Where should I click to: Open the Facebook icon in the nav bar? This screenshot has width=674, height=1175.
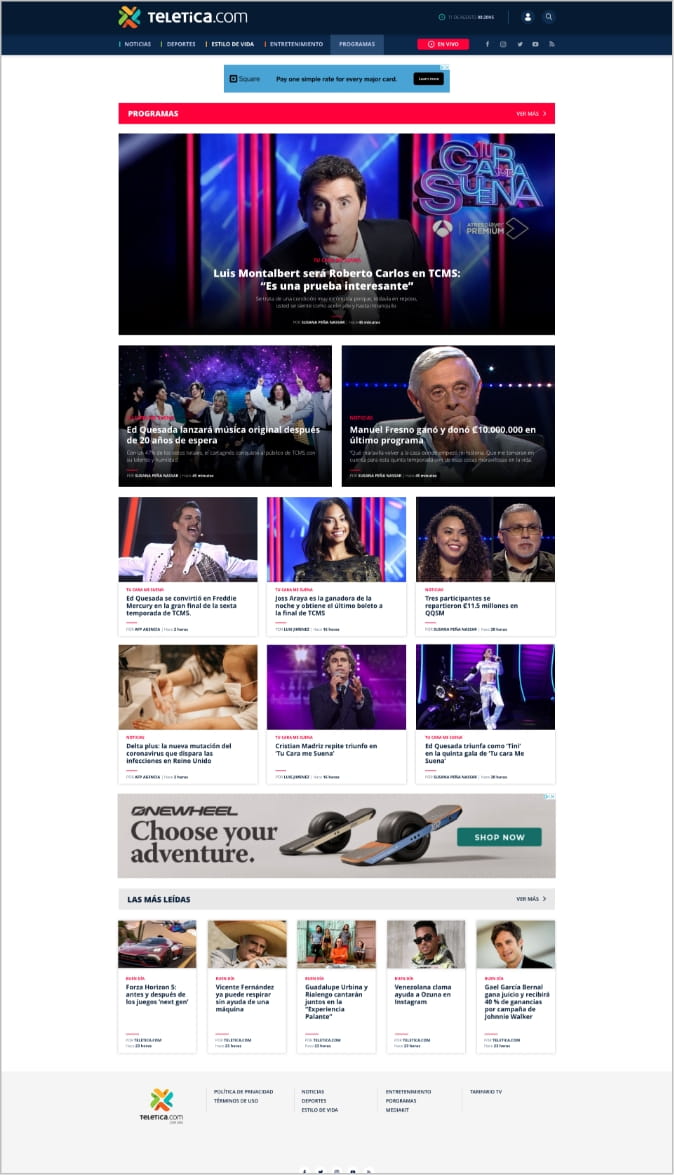pos(487,44)
